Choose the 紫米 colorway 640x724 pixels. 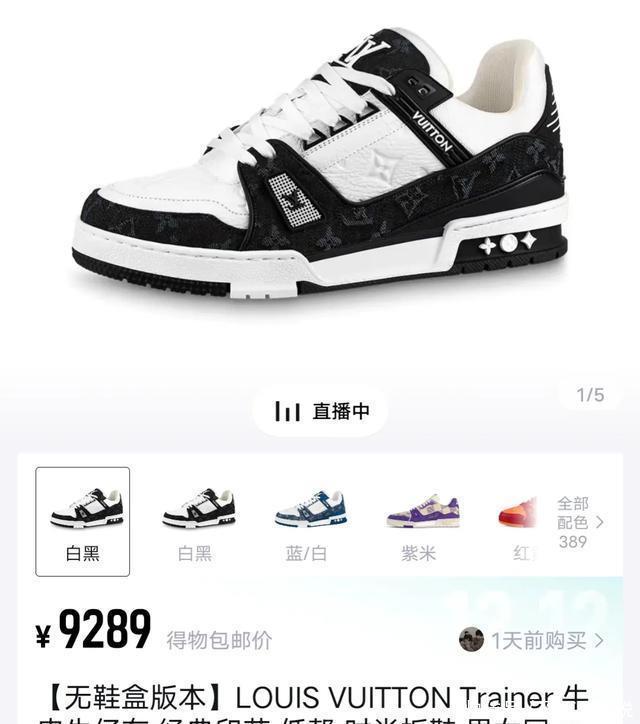coord(420,521)
